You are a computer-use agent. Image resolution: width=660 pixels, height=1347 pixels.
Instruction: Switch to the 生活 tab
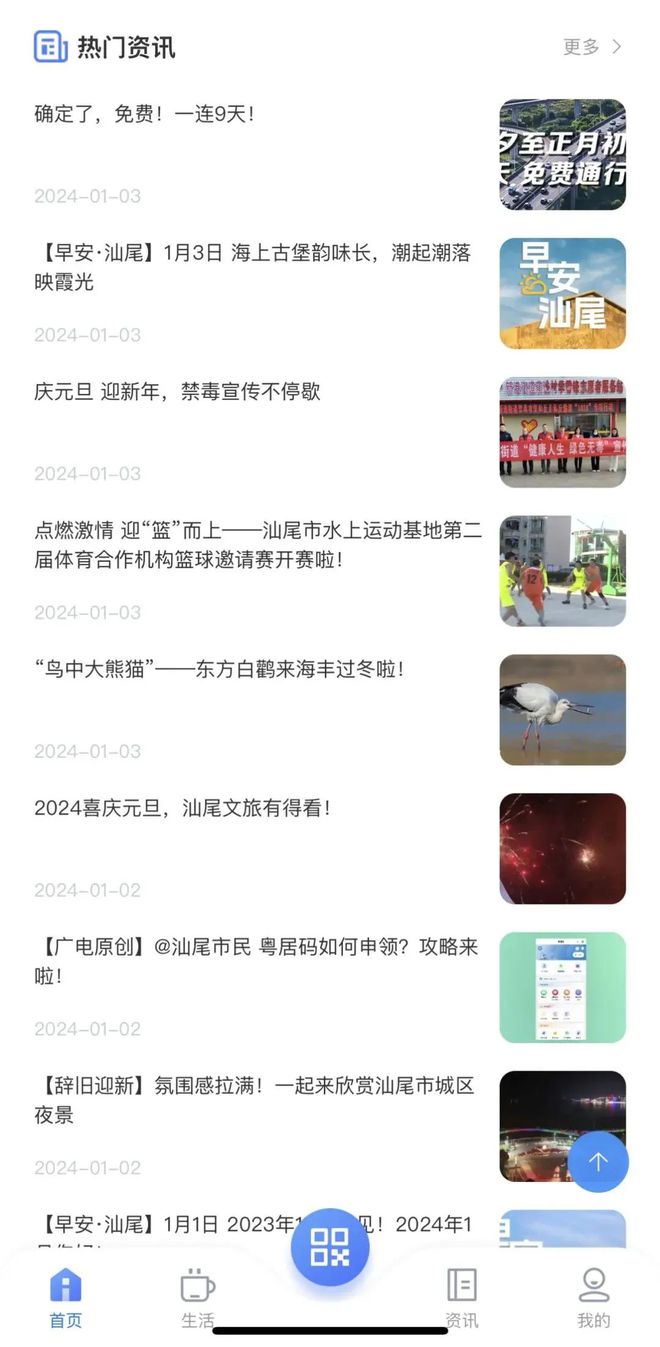[198, 1297]
